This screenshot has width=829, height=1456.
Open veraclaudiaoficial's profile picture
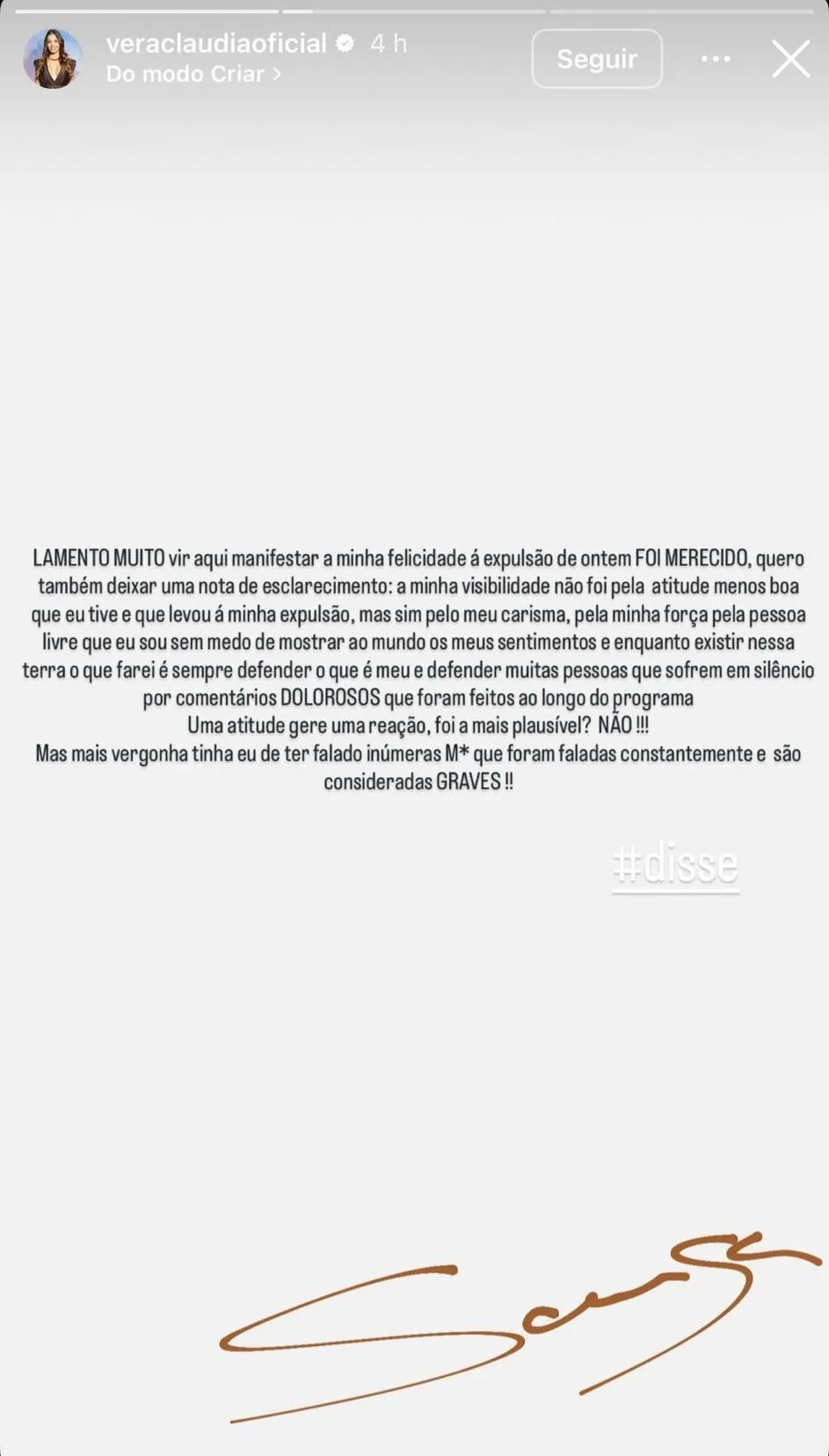[53, 59]
